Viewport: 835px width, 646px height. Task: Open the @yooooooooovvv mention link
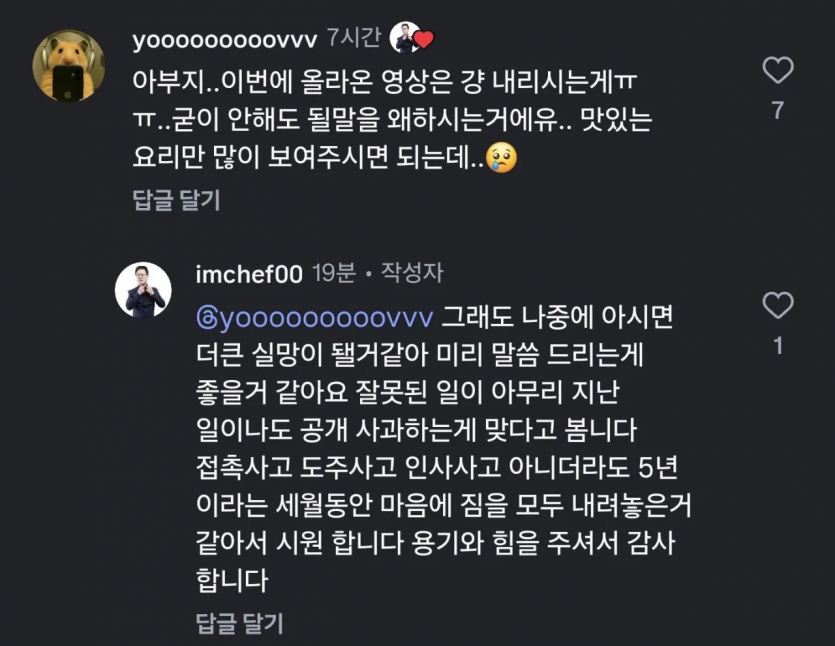pos(316,318)
